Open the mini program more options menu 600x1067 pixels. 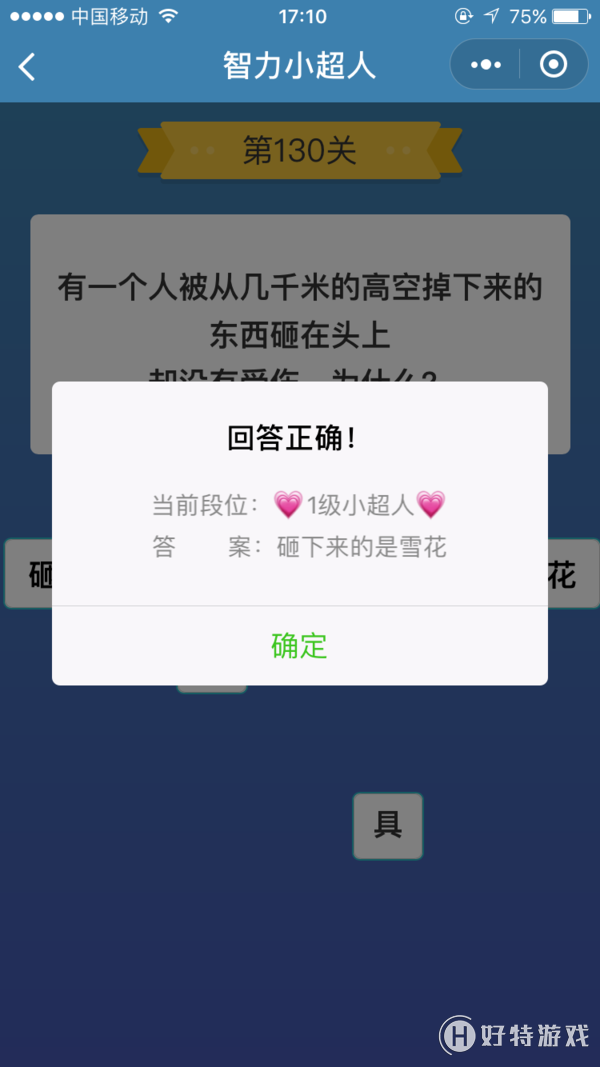click(x=486, y=65)
